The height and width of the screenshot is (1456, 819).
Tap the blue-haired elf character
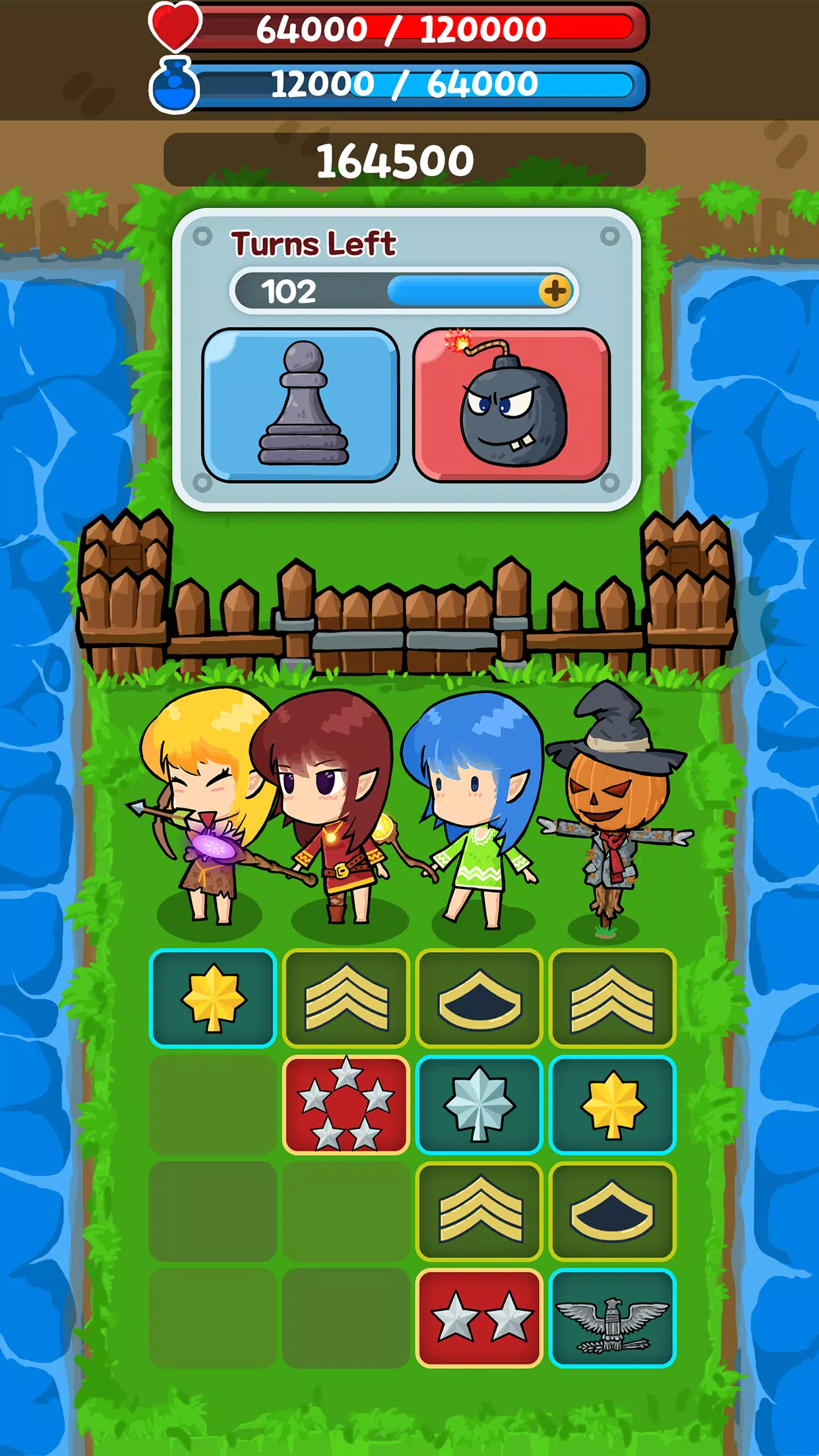475,824
